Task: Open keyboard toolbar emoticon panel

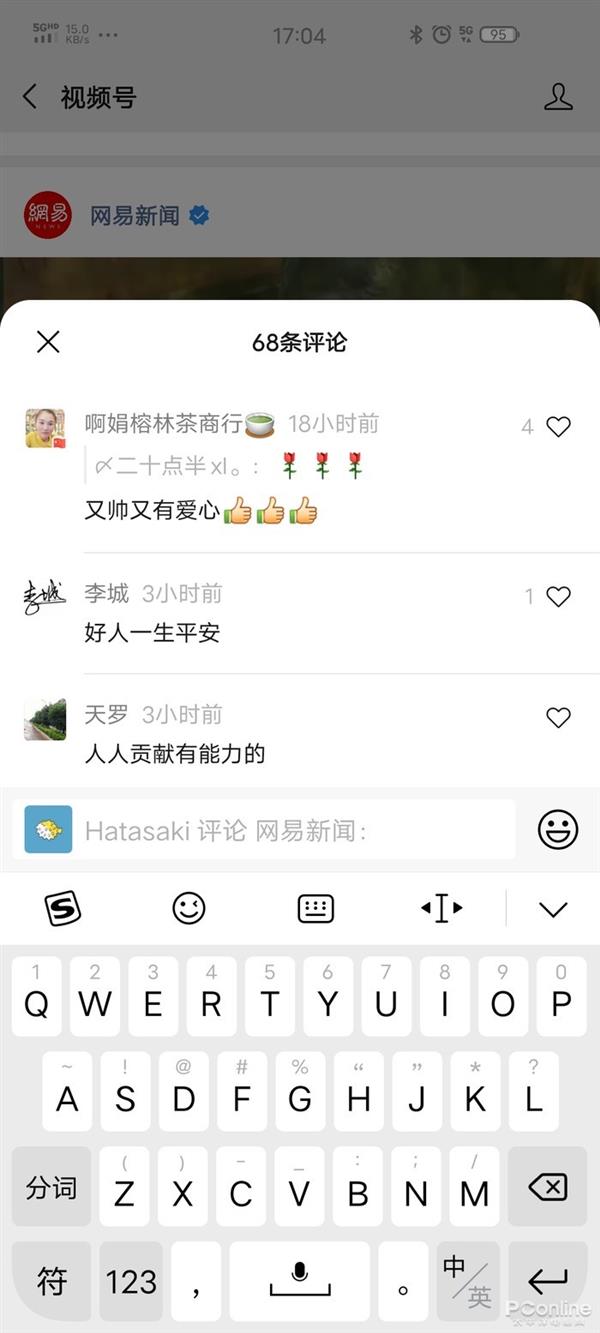Action: (x=189, y=908)
